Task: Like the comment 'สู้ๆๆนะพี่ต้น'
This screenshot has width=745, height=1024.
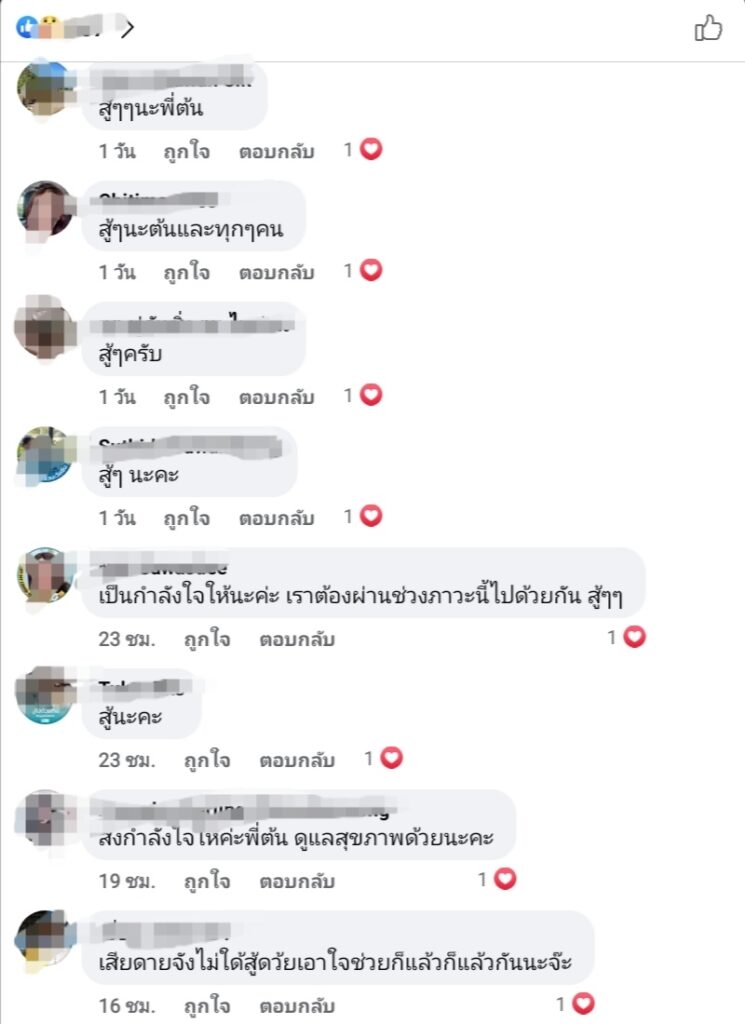Action: [187, 151]
